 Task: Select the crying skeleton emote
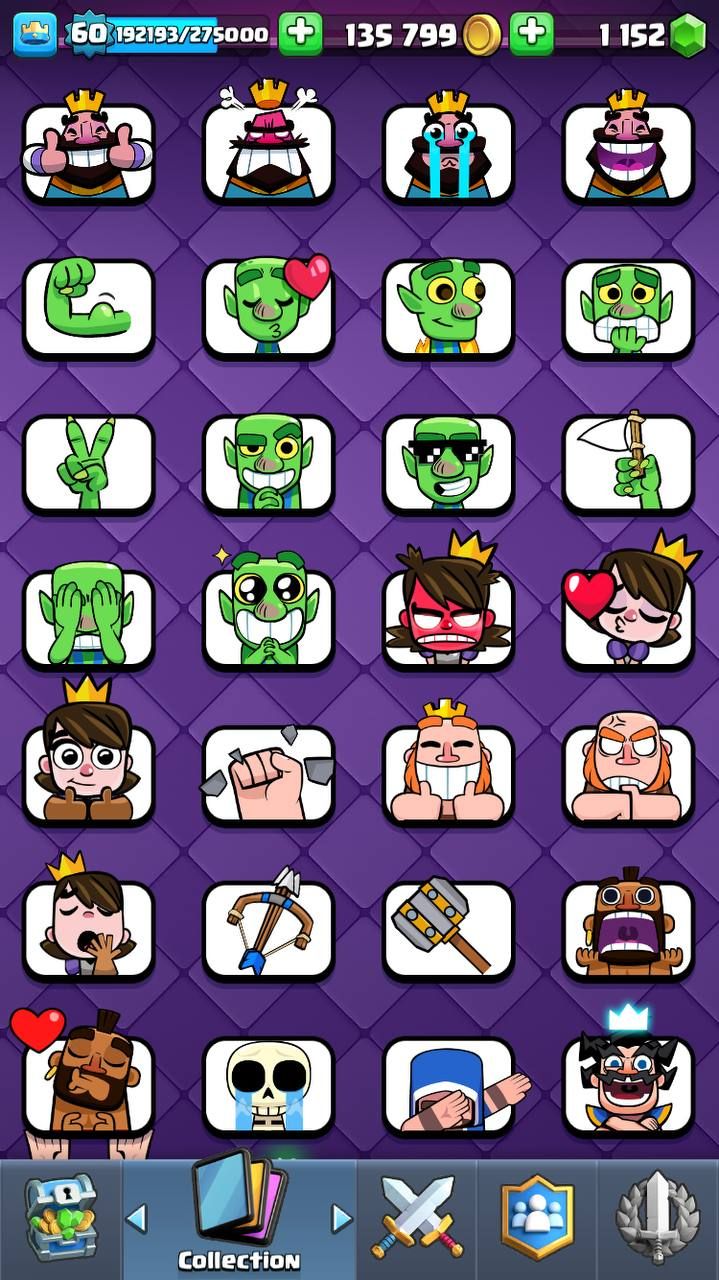coord(268,1084)
